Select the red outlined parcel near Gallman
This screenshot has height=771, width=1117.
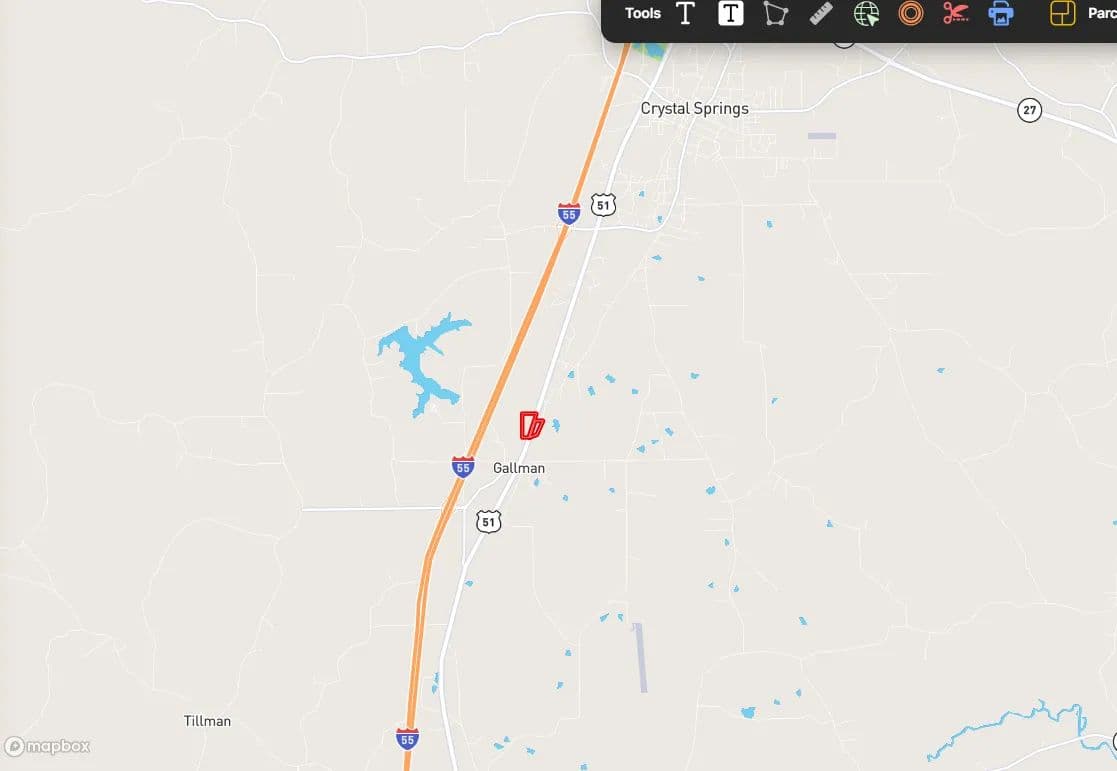click(529, 426)
